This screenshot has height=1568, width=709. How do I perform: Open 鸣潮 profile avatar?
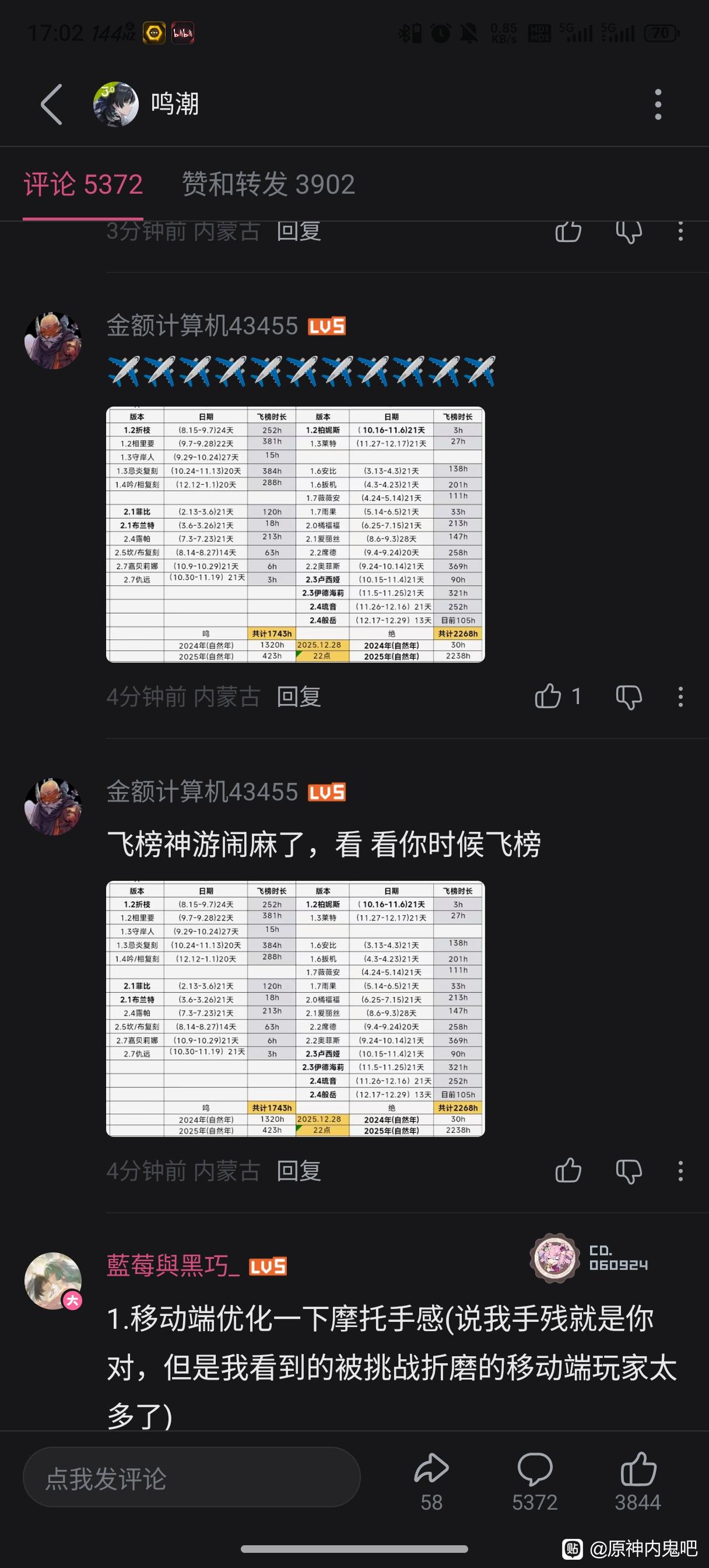[x=115, y=104]
